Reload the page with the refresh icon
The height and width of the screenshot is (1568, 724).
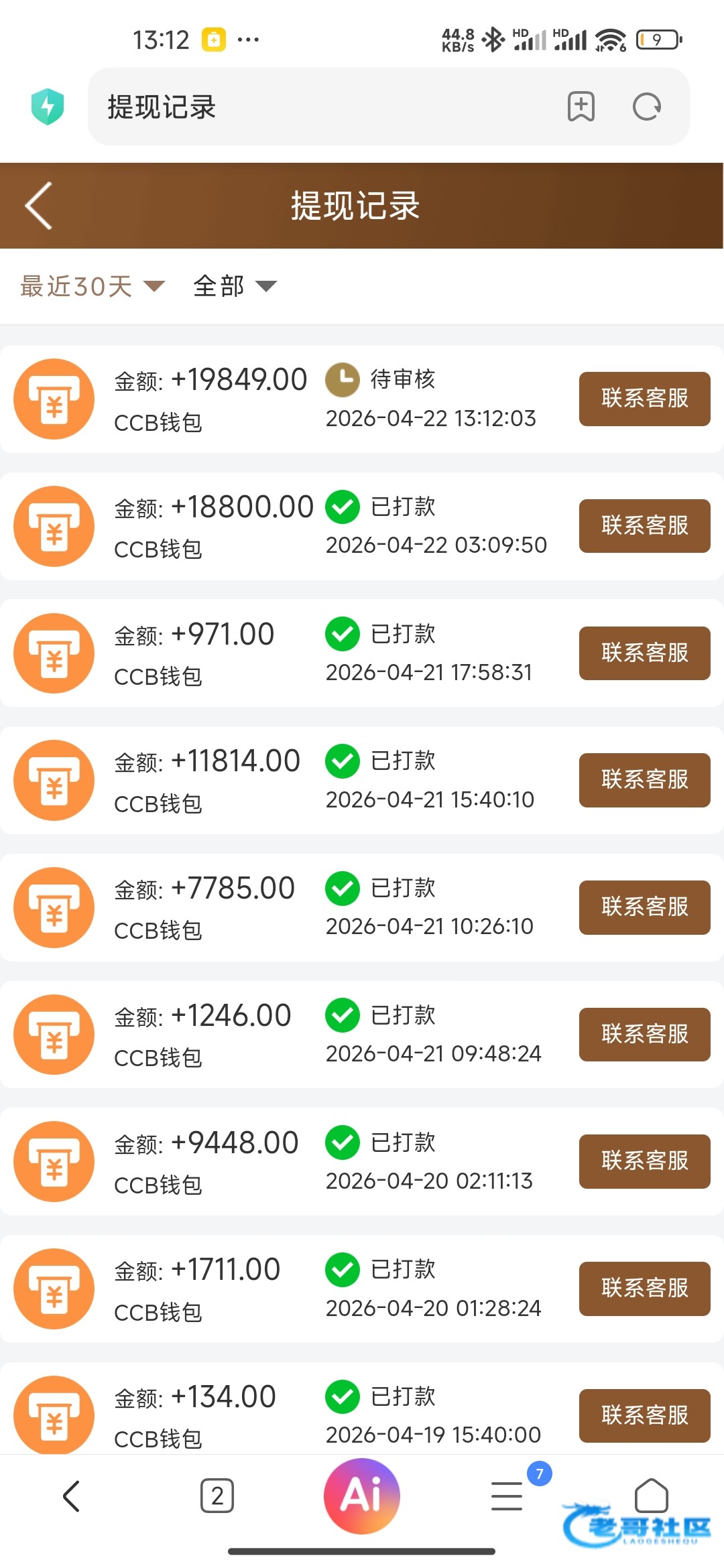click(647, 107)
